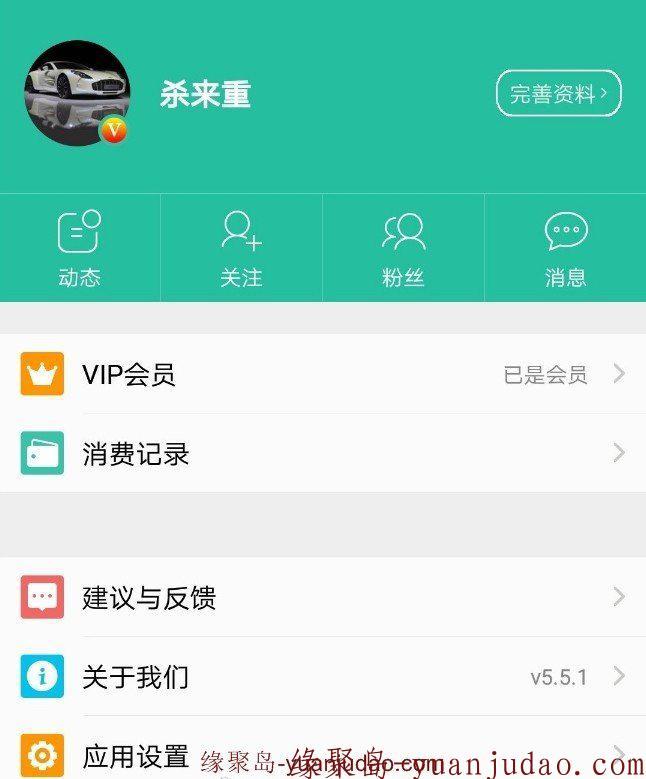
Task: View 关注 list
Action: point(241,248)
